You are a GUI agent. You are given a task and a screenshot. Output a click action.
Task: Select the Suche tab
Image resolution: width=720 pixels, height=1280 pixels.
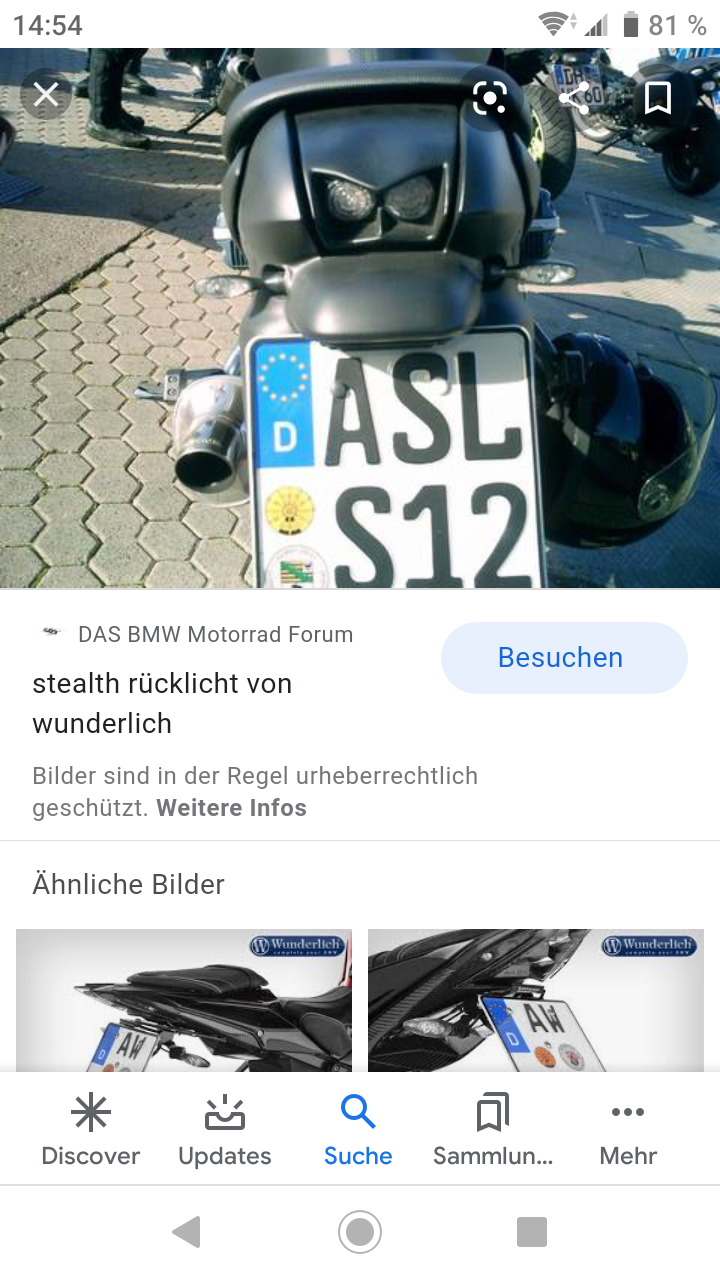pyautogui.click(x=358, y=1130)
